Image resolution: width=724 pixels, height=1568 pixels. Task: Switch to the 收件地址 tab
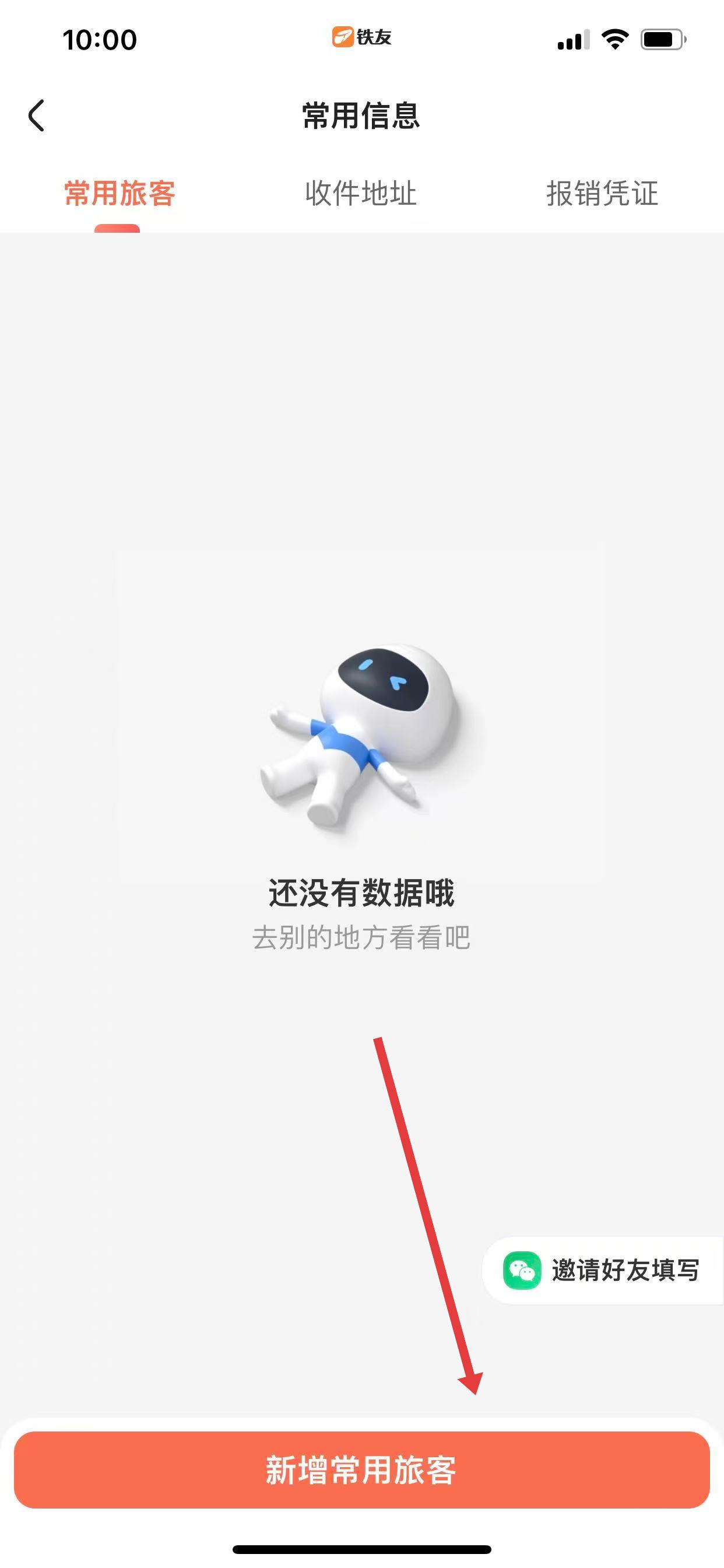(x=361, y=194)
